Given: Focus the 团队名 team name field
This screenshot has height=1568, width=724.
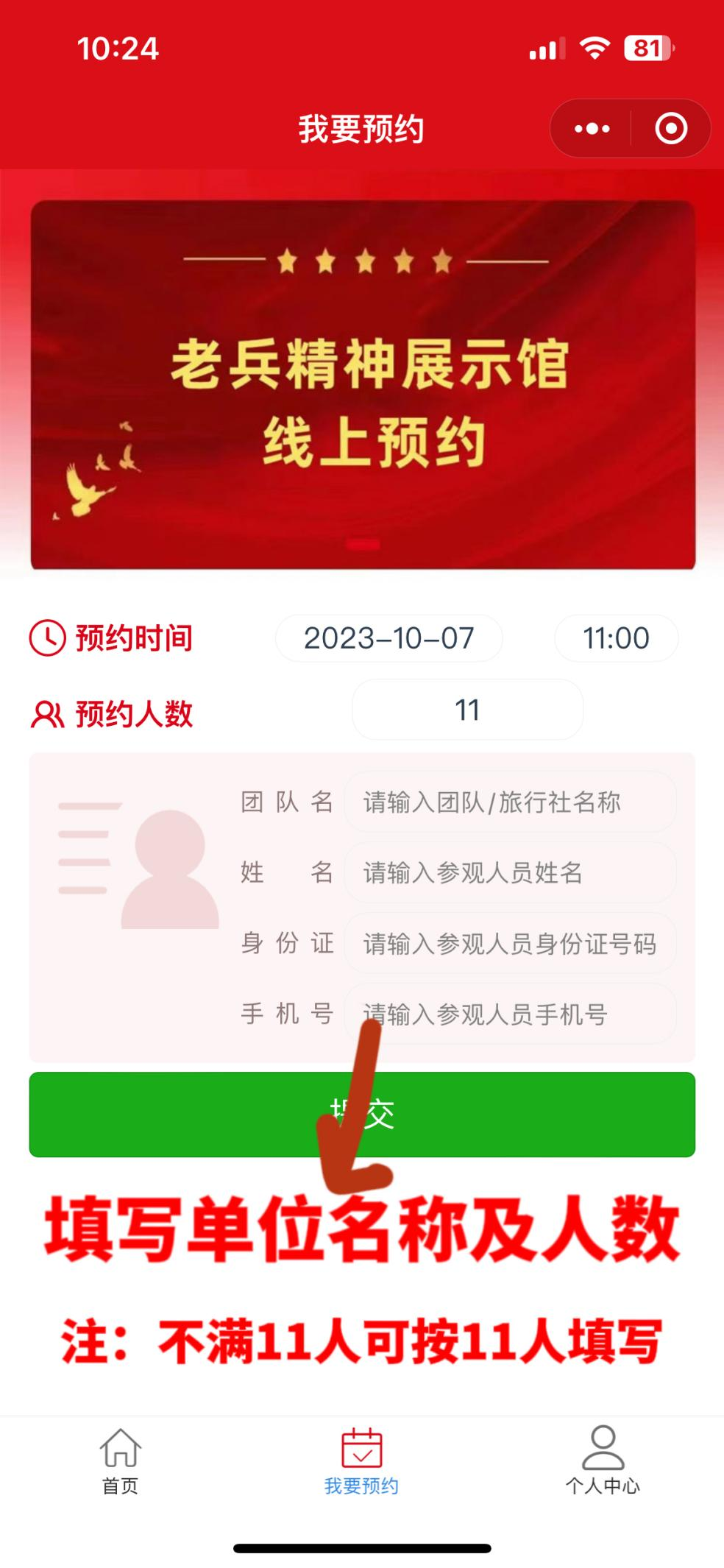Looking at the screenshot, I should [x=509, y=802].
